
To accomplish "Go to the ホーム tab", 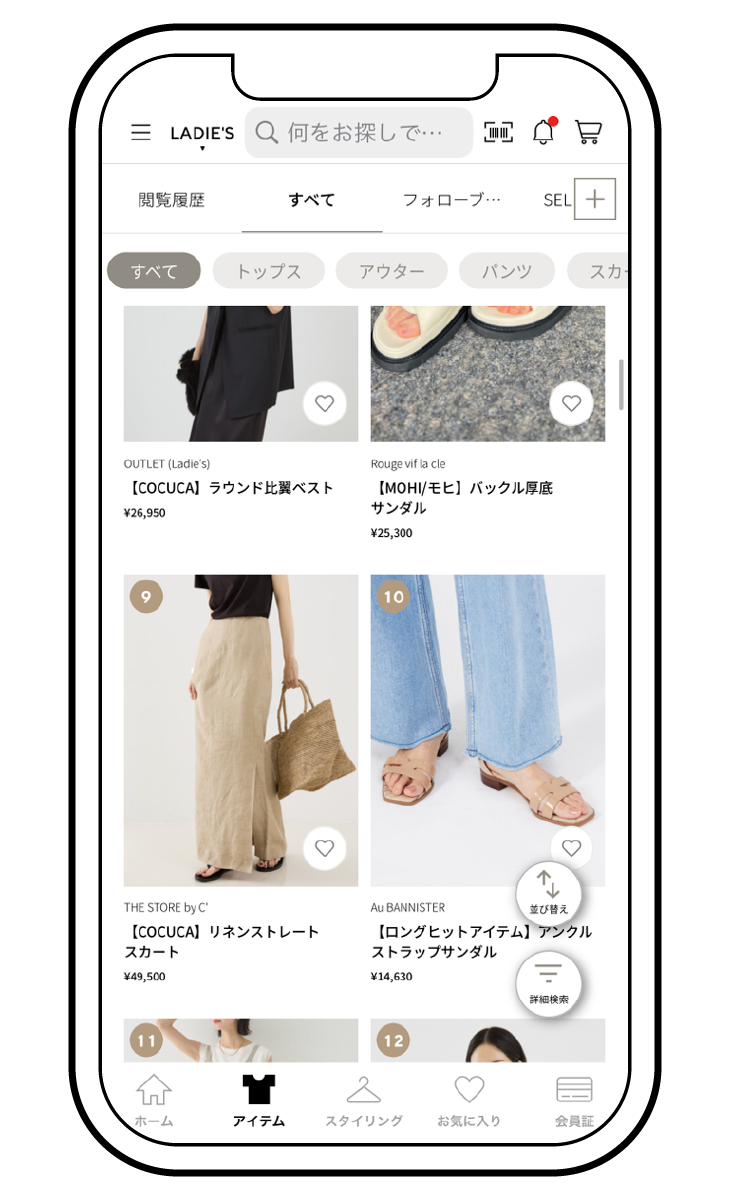I will coord(153,1101).
